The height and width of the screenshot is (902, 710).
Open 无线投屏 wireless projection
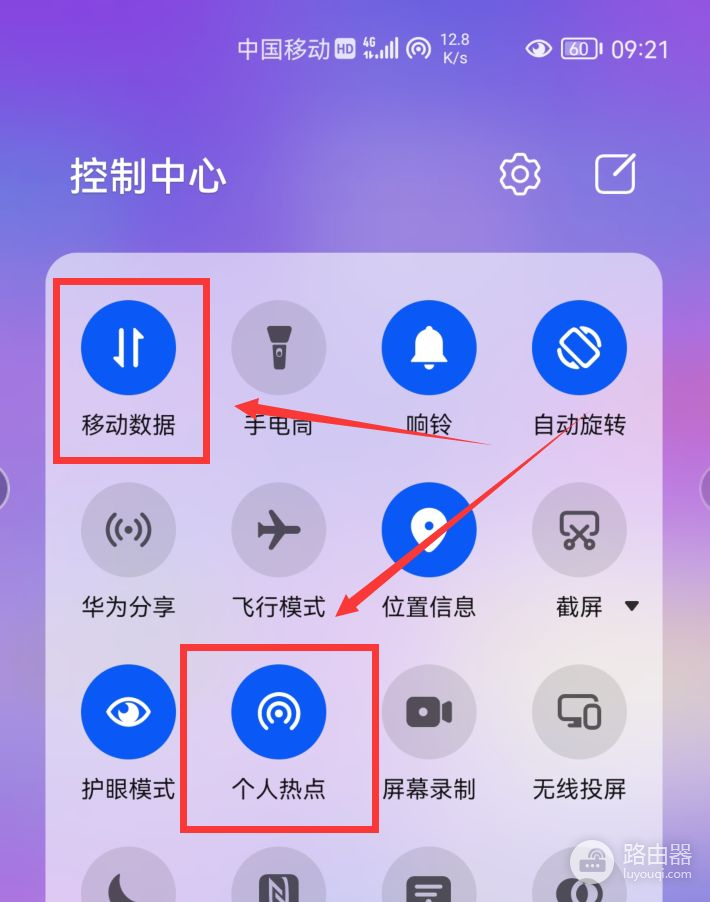point(579,712)
